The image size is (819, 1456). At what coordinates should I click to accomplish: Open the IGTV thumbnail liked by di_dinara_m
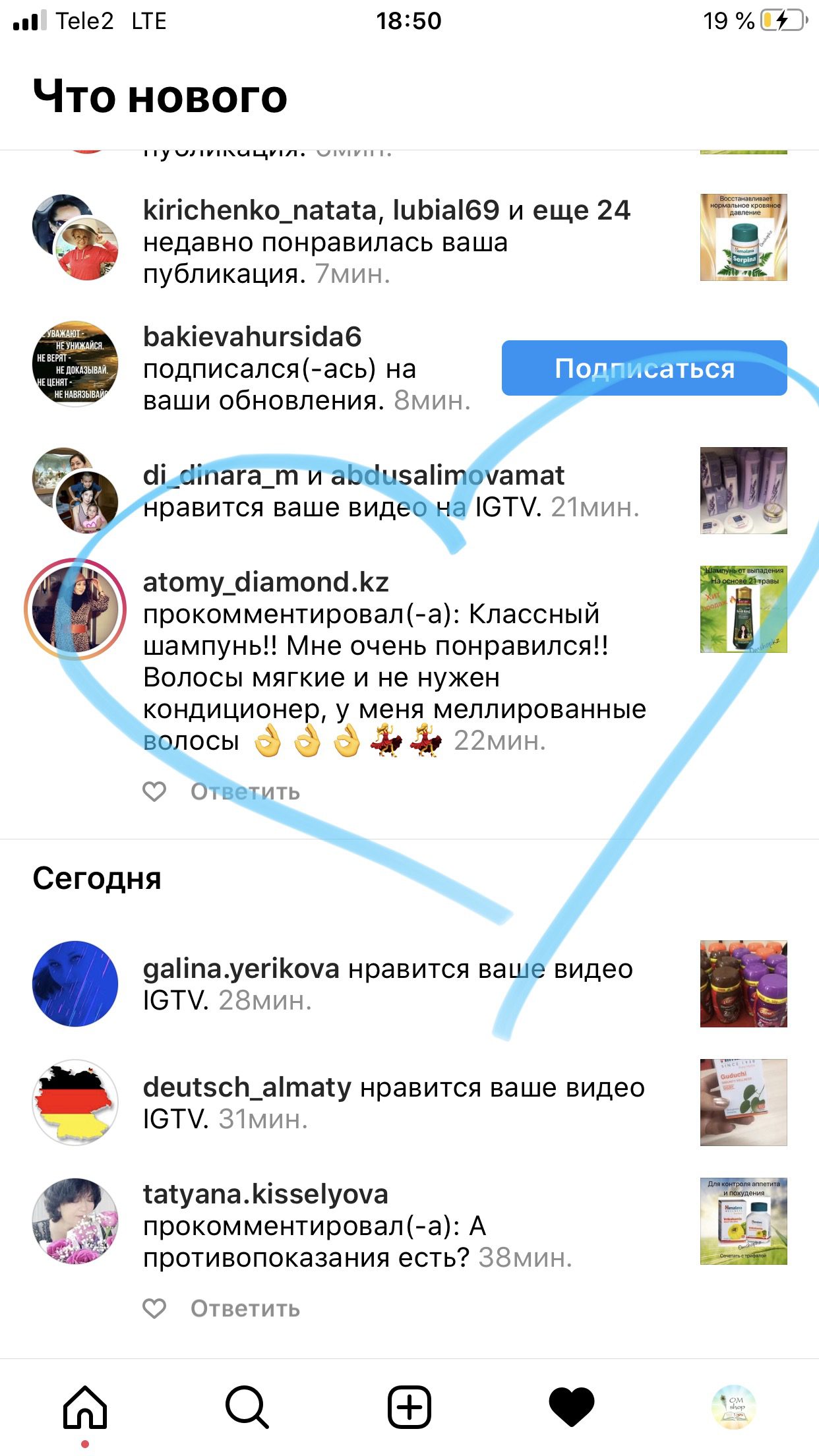tap(743, 491)
